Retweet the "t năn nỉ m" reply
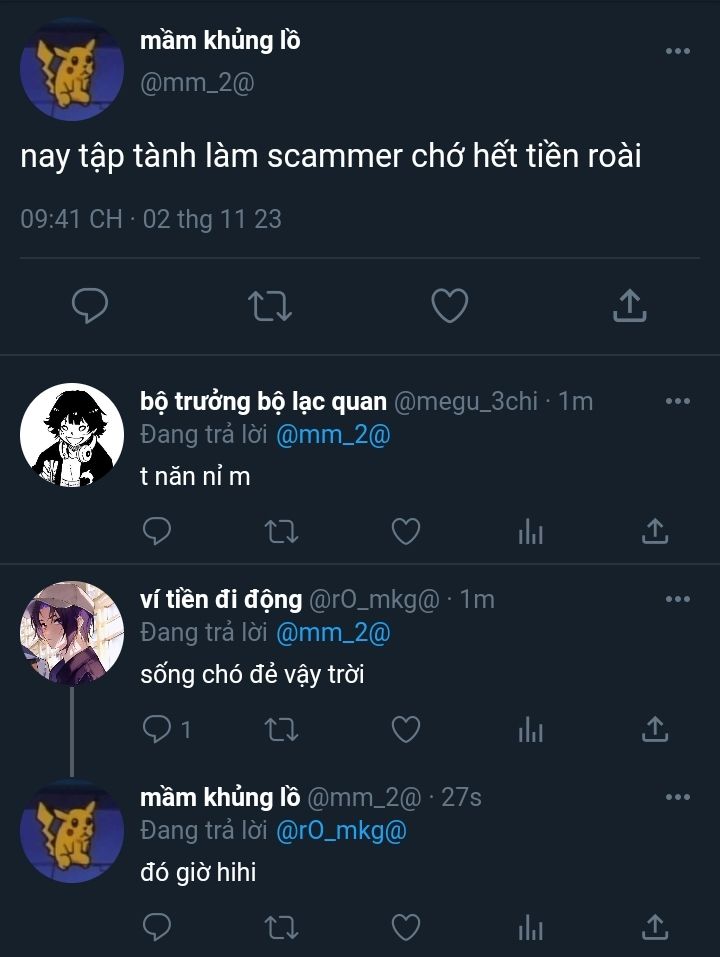 (281, 531)
